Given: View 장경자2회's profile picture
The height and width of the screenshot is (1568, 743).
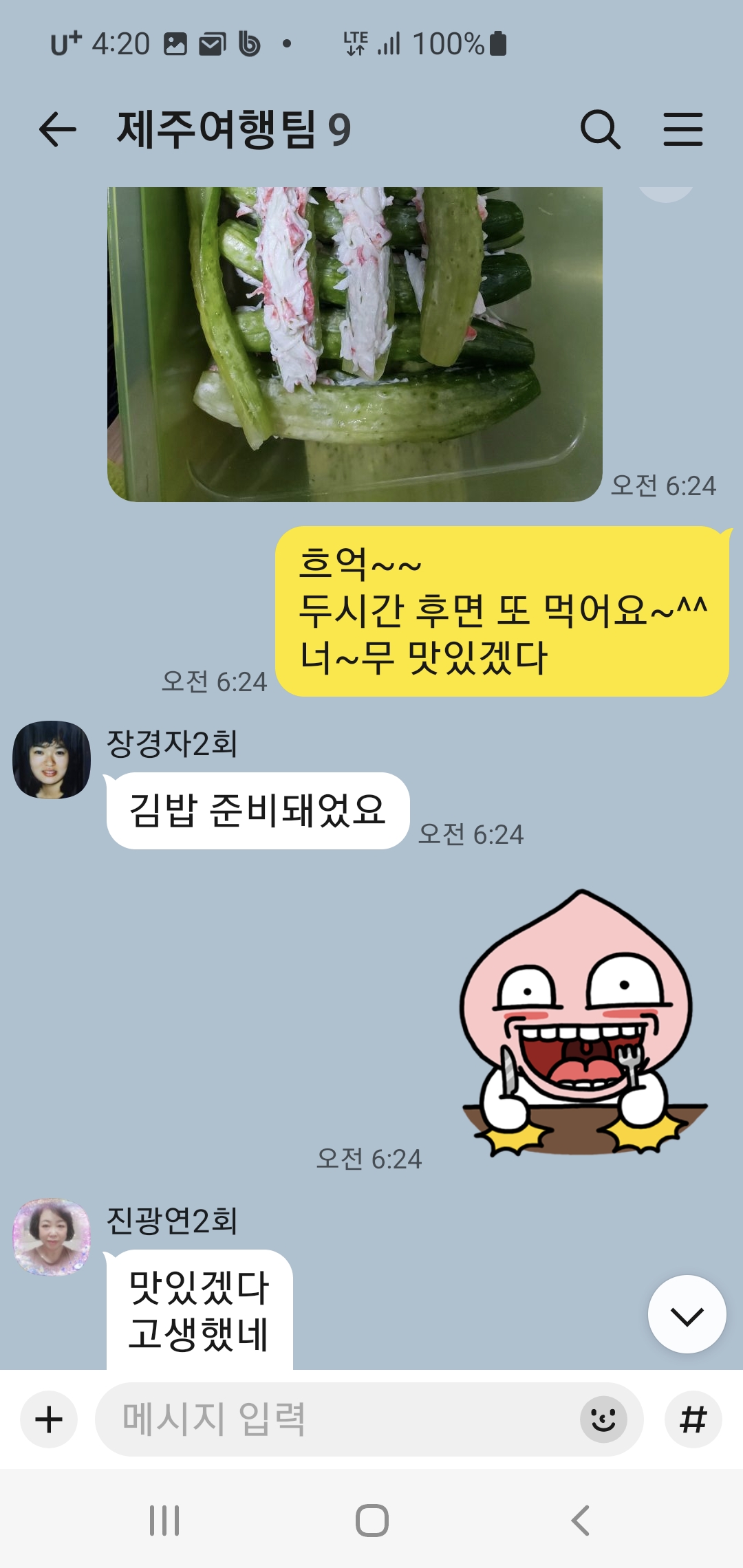Looking at the screenshot, I should [x=52, y=759].
